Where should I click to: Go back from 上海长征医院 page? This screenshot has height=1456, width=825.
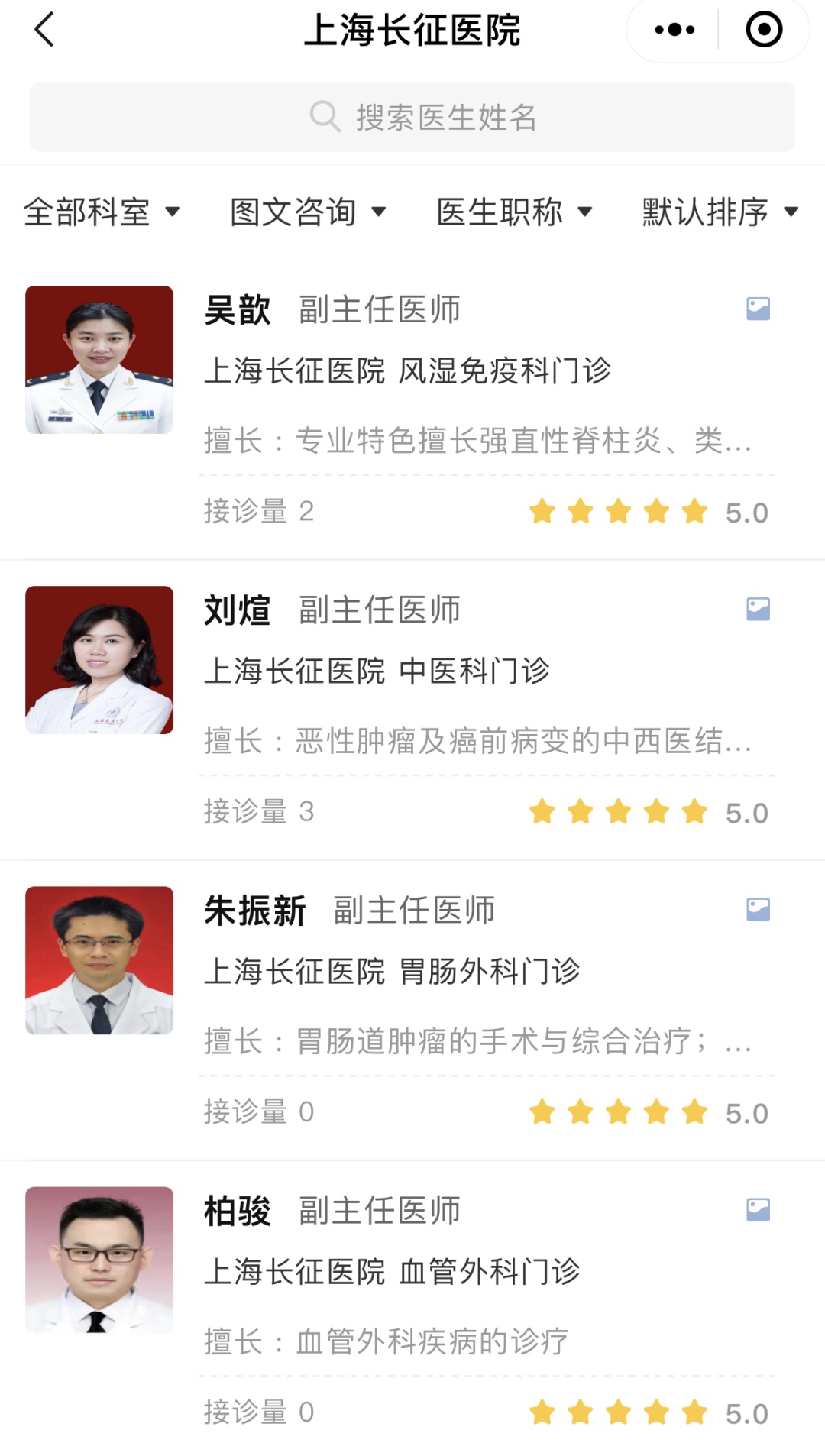pos(44,31)
